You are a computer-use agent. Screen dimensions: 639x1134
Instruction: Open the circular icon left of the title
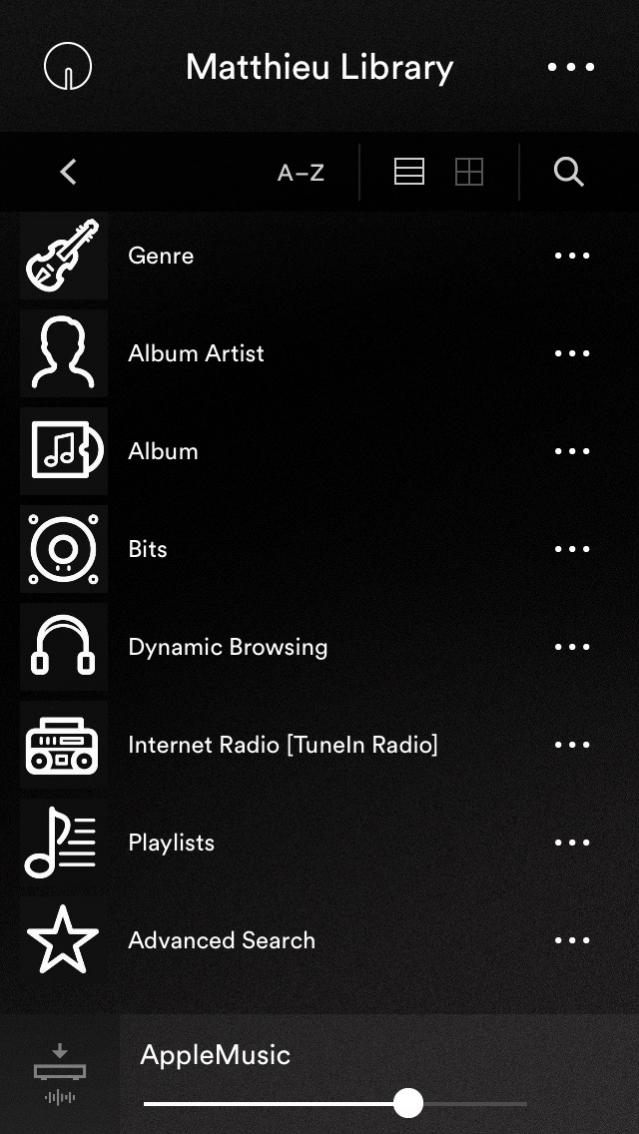pos(68,68)
